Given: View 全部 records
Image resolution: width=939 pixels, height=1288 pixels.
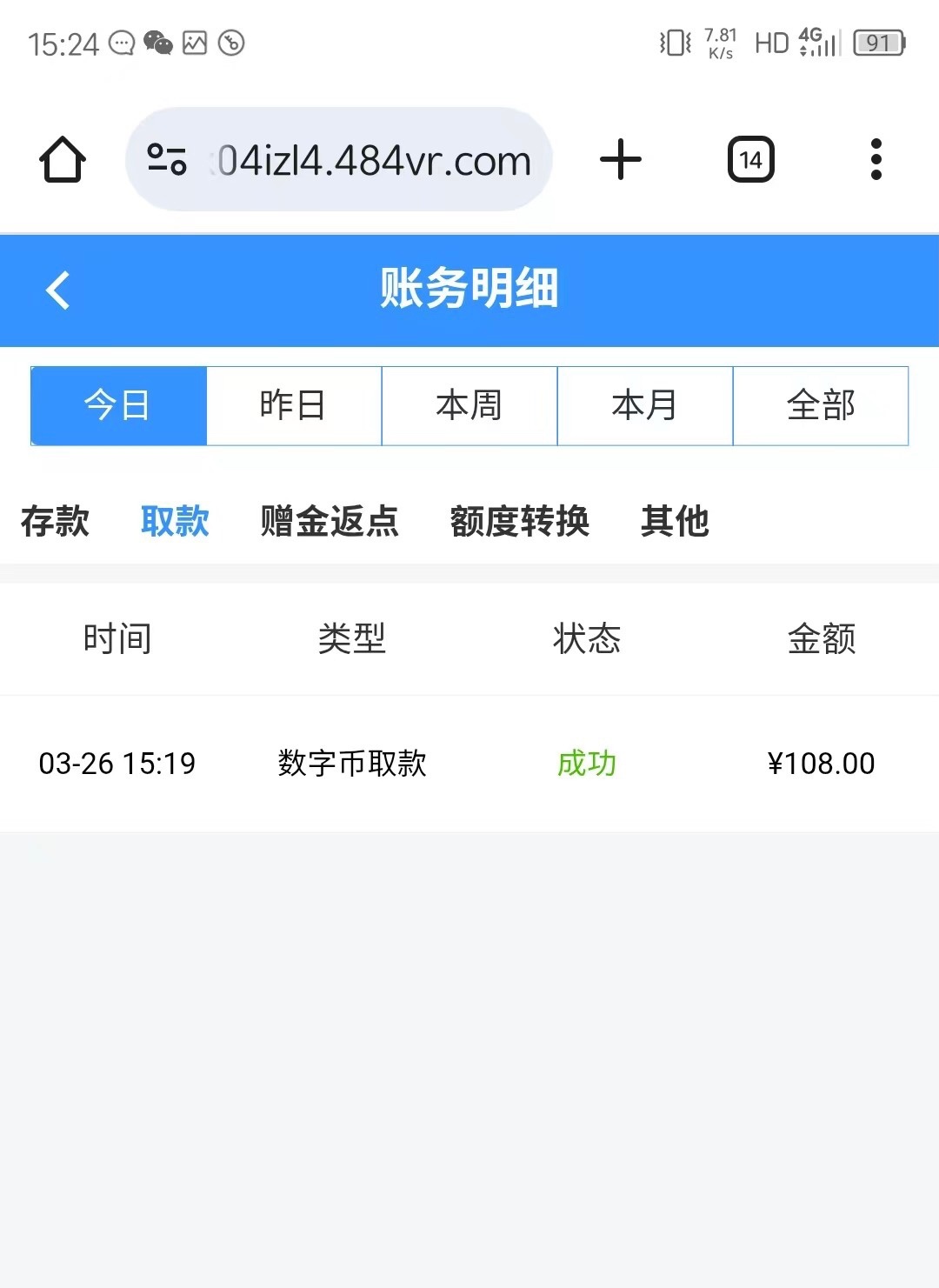Looking at the screenshot, I should (x=821, y=406).
